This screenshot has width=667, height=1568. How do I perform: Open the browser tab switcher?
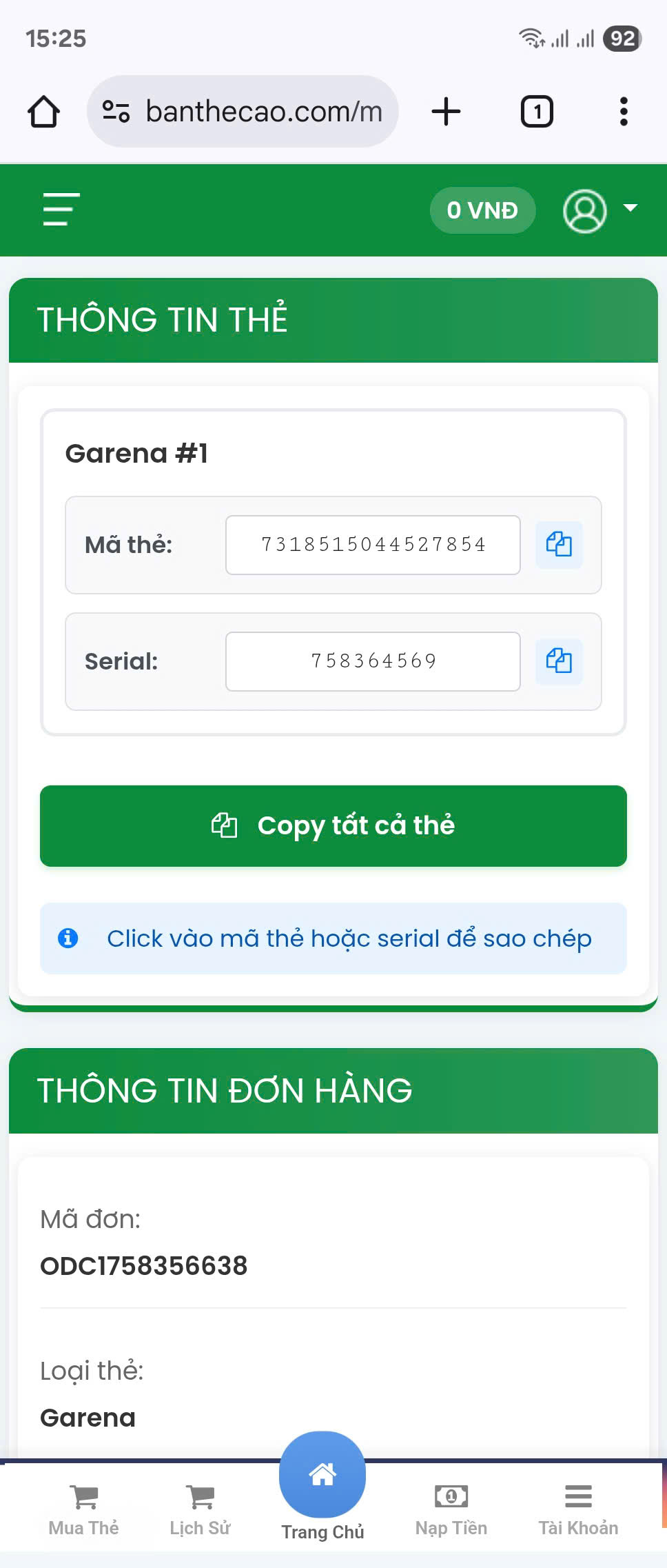537,112
